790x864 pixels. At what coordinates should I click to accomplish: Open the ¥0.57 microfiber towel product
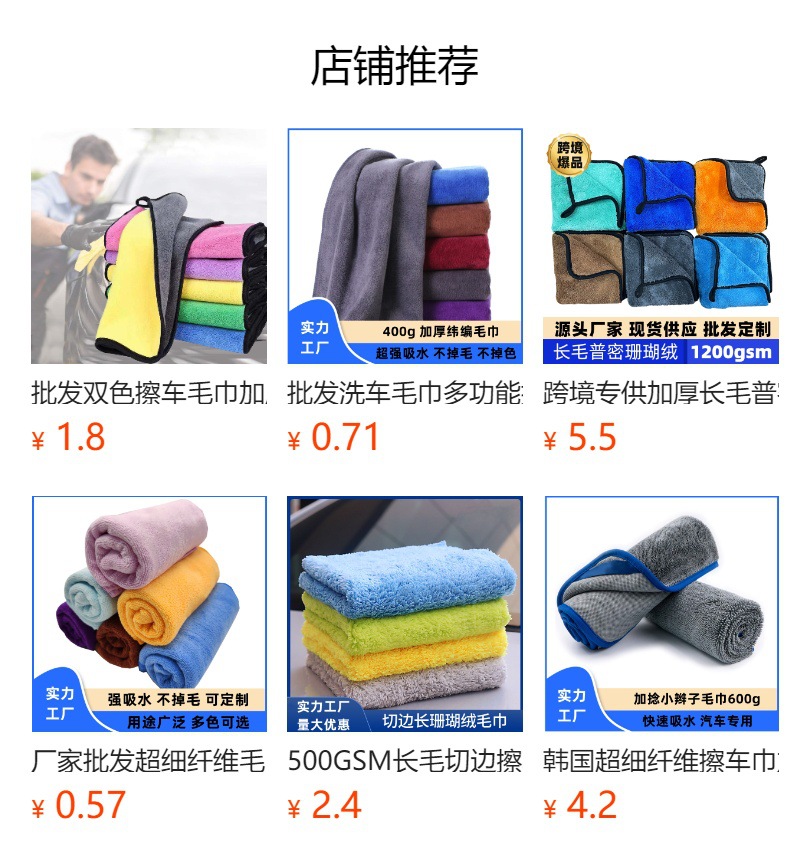point(149,614)
